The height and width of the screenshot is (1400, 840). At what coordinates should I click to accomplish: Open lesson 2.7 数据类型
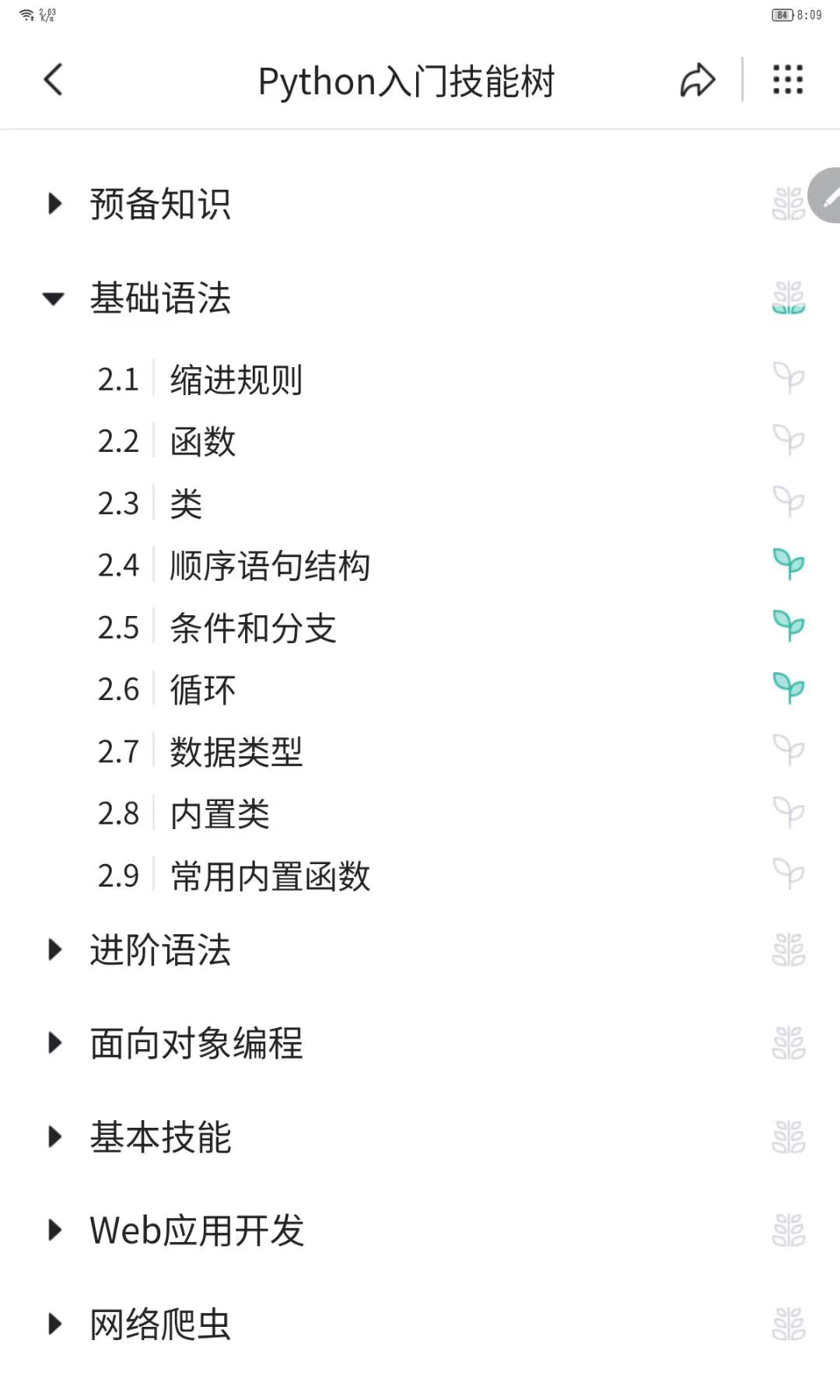click(x=236, y=752)
